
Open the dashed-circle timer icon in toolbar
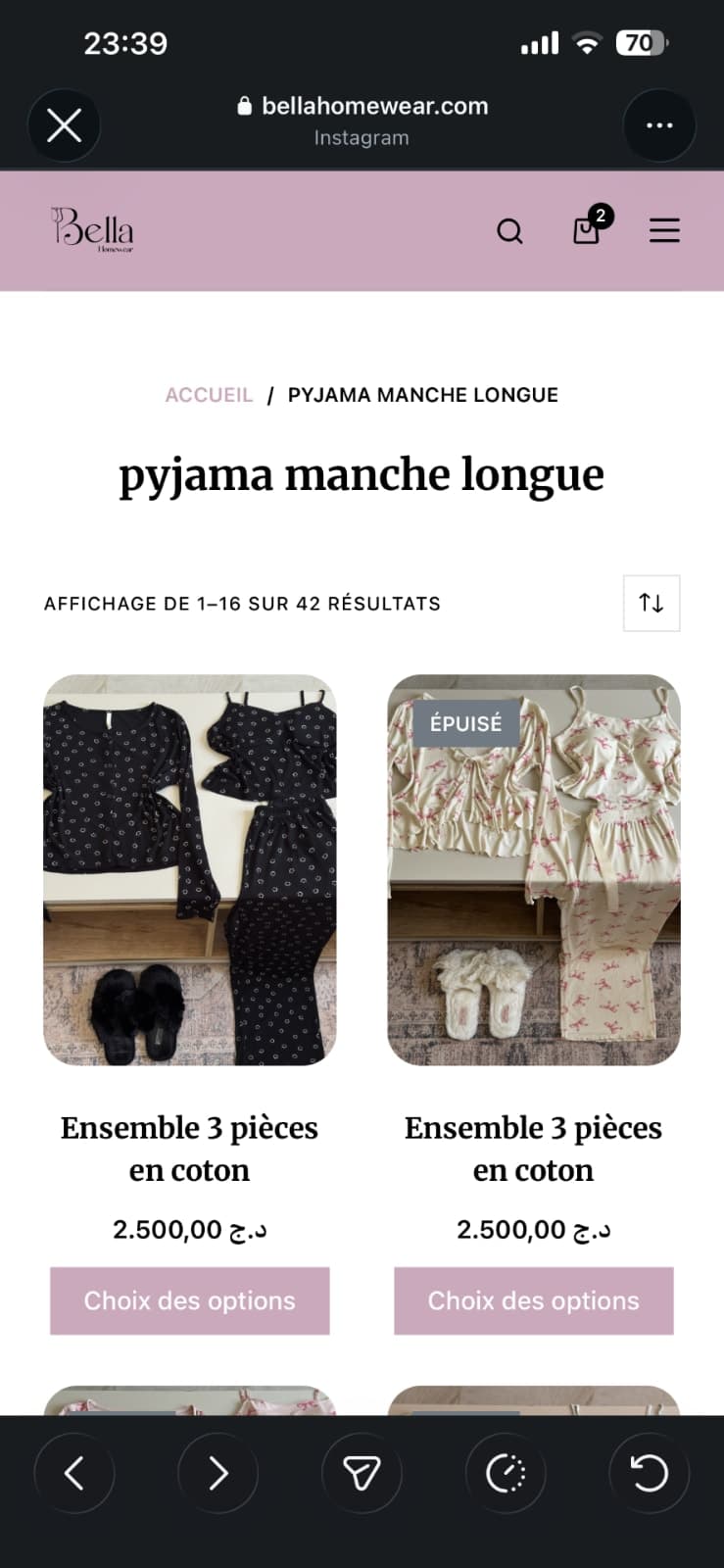(506, 1473)
